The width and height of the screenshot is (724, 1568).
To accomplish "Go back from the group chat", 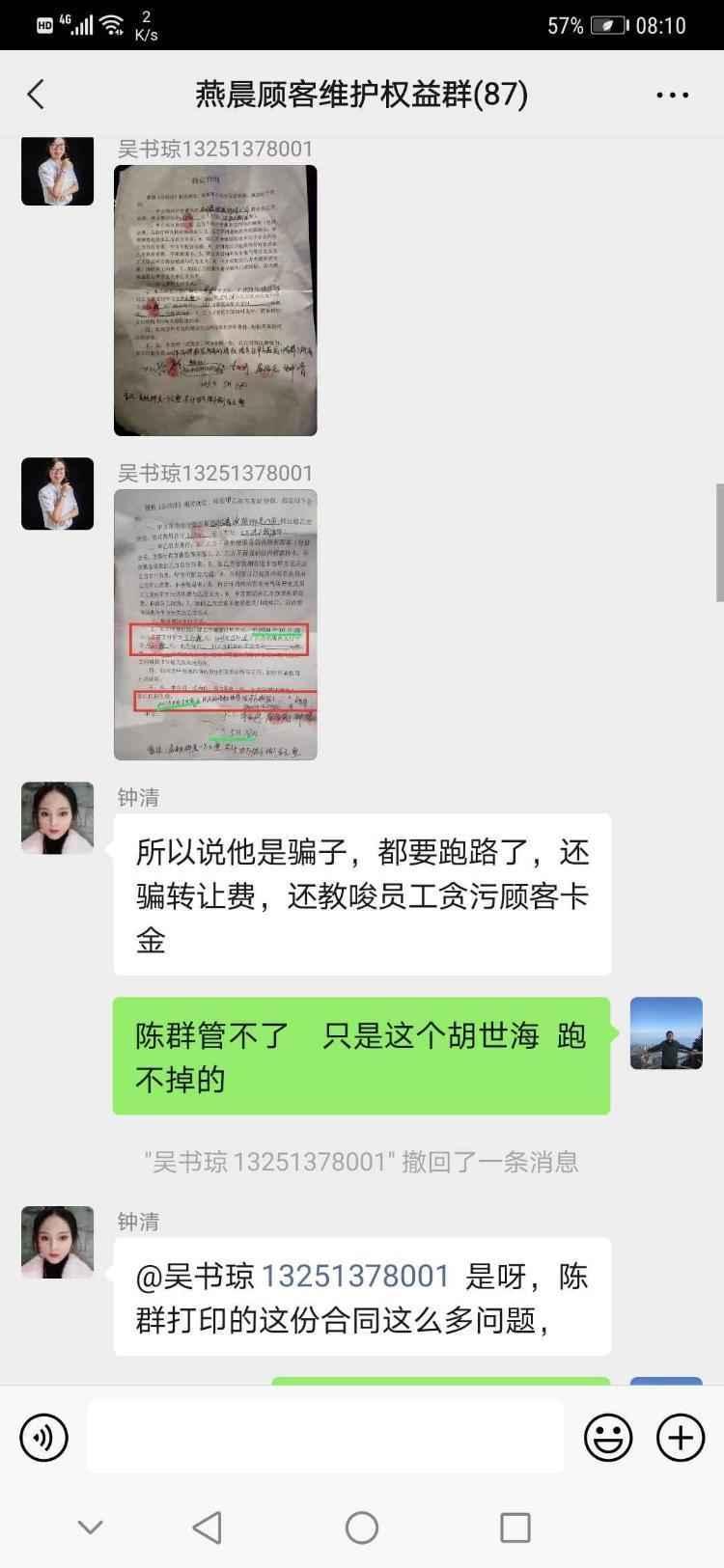I will point(36,95).
